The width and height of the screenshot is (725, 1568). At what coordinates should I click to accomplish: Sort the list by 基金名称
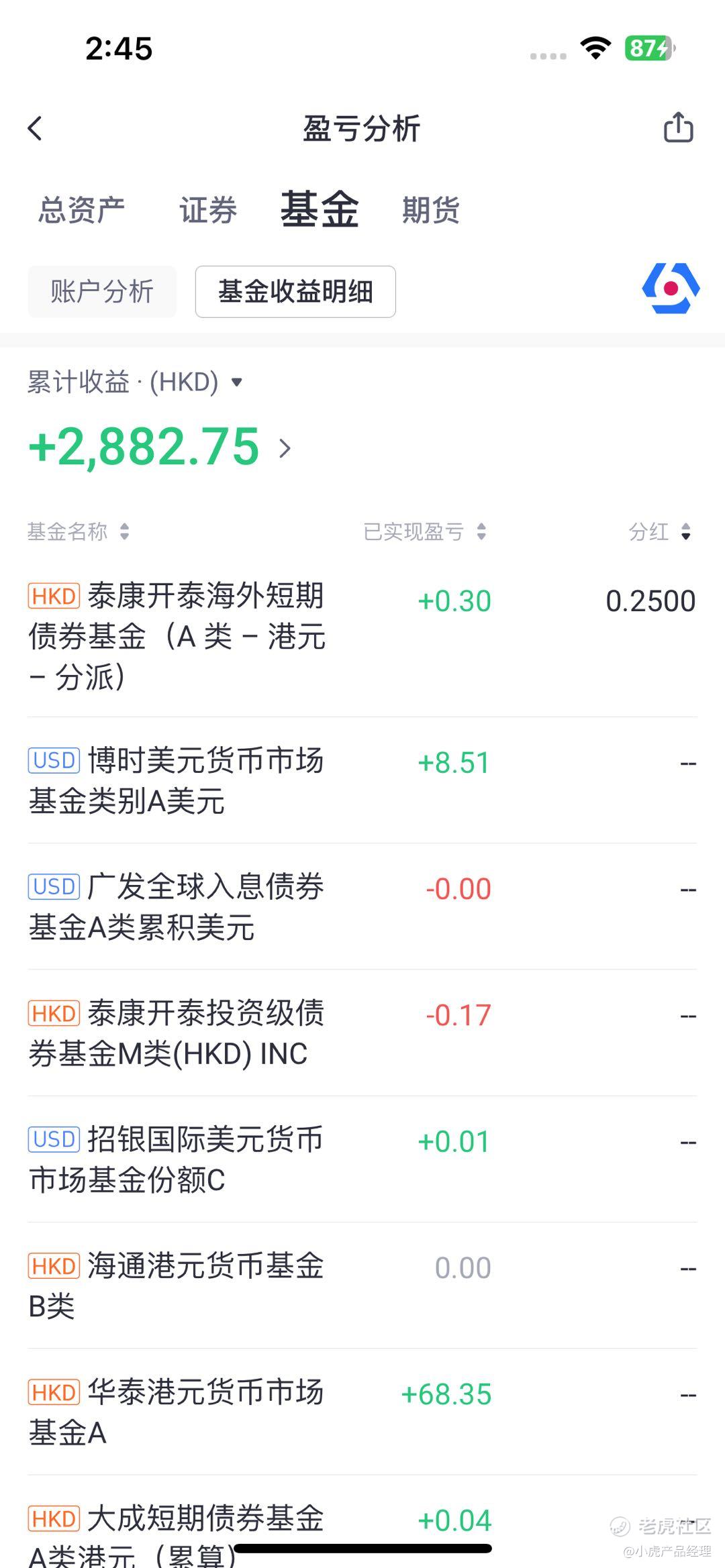78,532
